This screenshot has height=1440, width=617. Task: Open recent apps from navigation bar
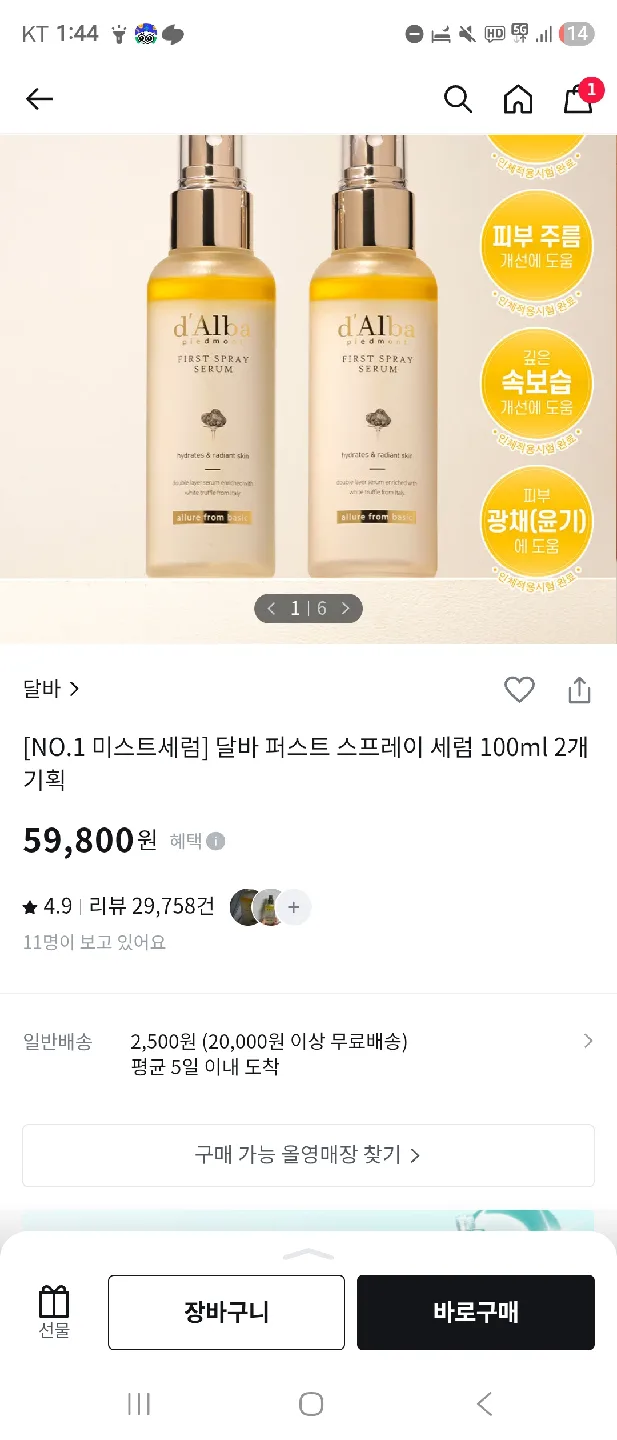coord(139,1403)
